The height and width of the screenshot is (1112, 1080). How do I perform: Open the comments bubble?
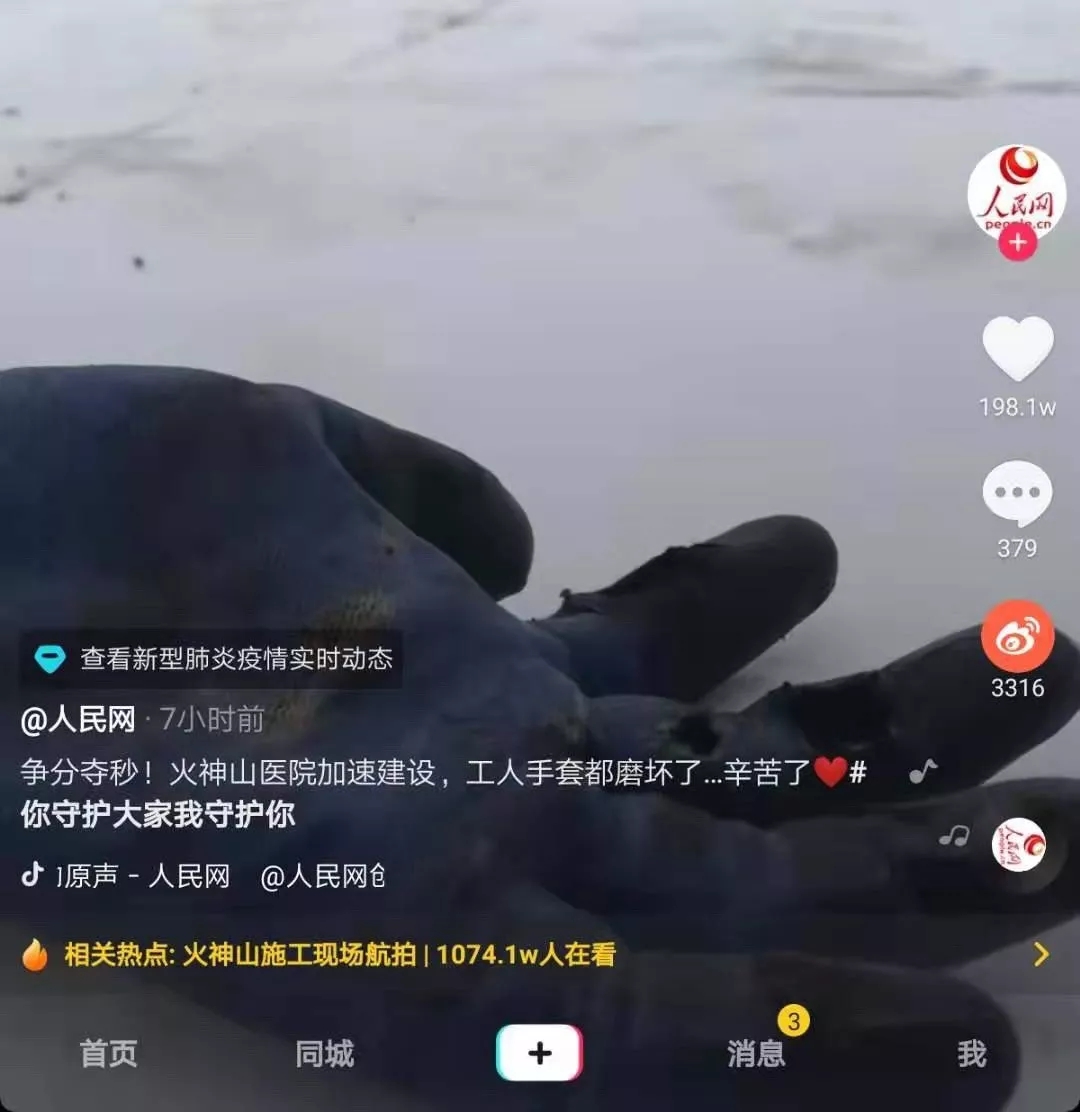[x=1017, y=494]
